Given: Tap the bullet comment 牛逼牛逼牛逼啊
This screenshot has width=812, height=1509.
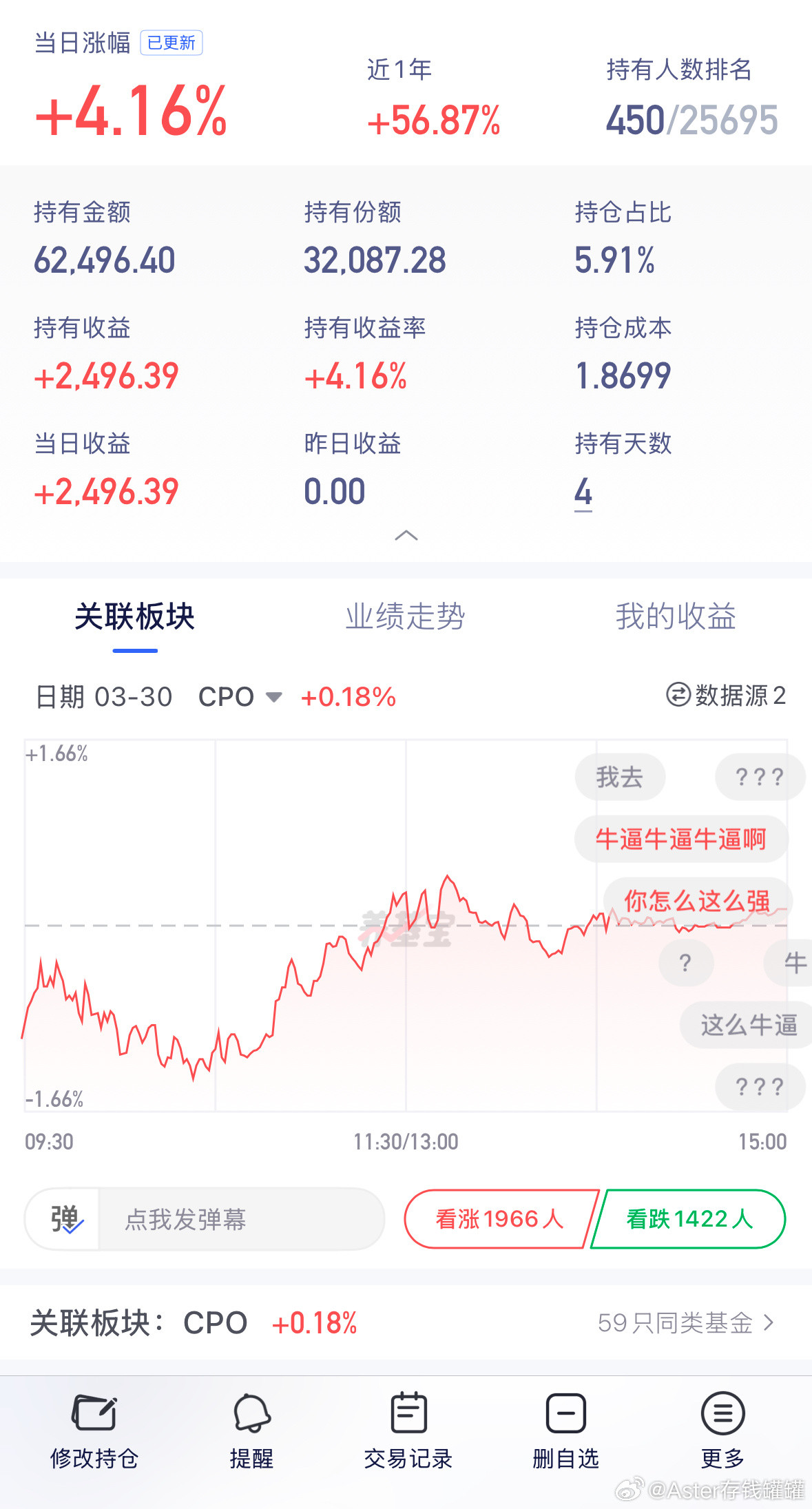Looking at the screenshot, I should tap(680, 840).
